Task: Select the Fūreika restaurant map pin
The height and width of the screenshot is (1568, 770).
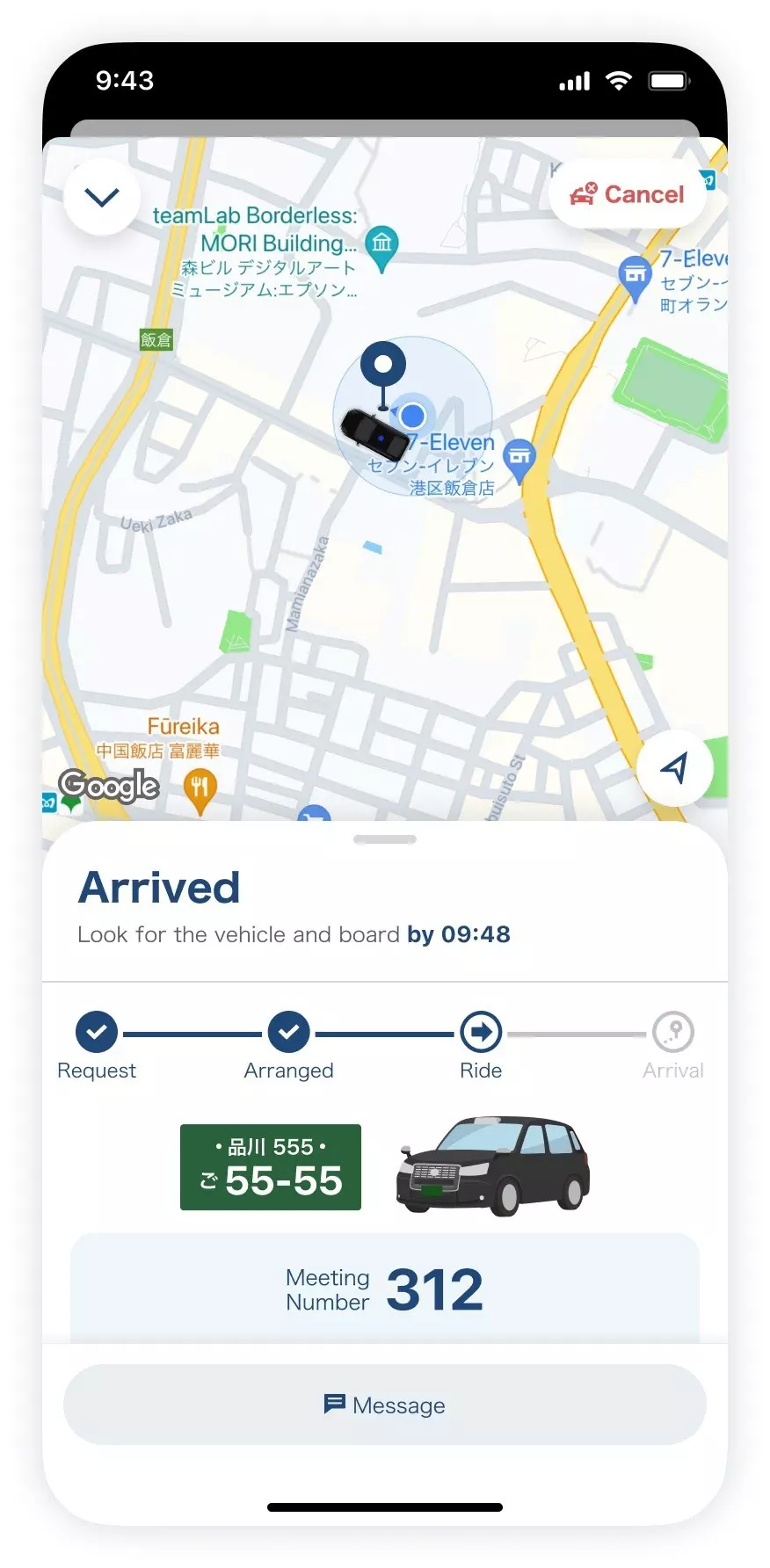Action: point(200,788)
